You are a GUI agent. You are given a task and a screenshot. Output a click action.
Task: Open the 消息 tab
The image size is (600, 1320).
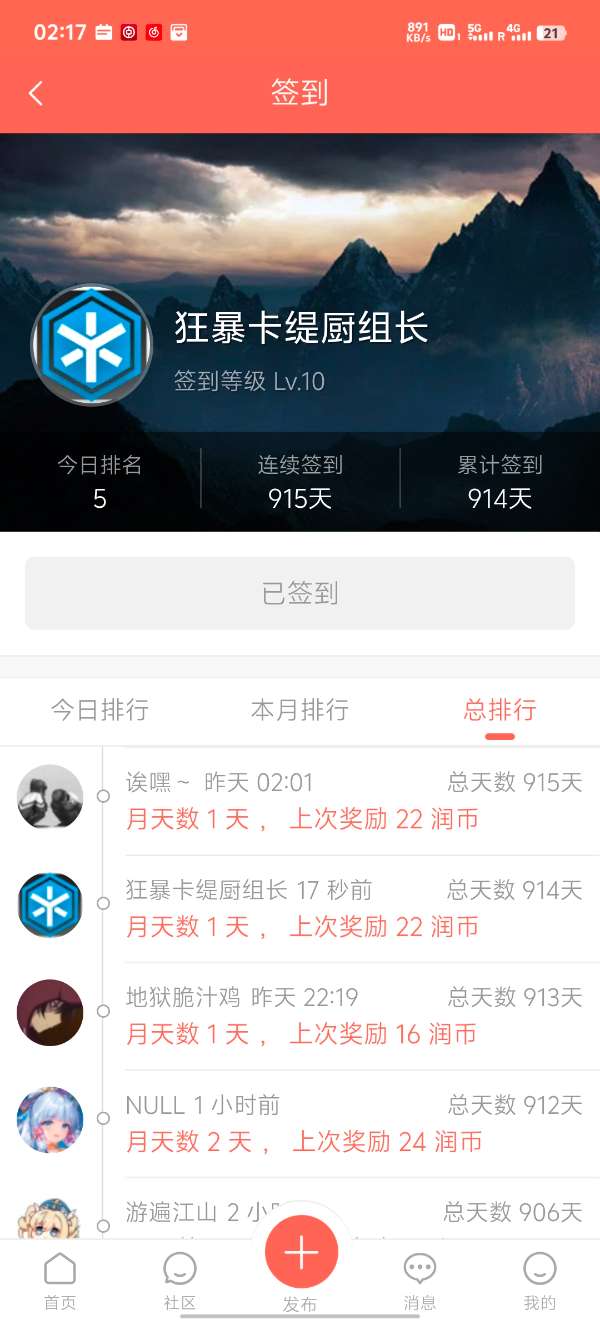(420, 1280)
